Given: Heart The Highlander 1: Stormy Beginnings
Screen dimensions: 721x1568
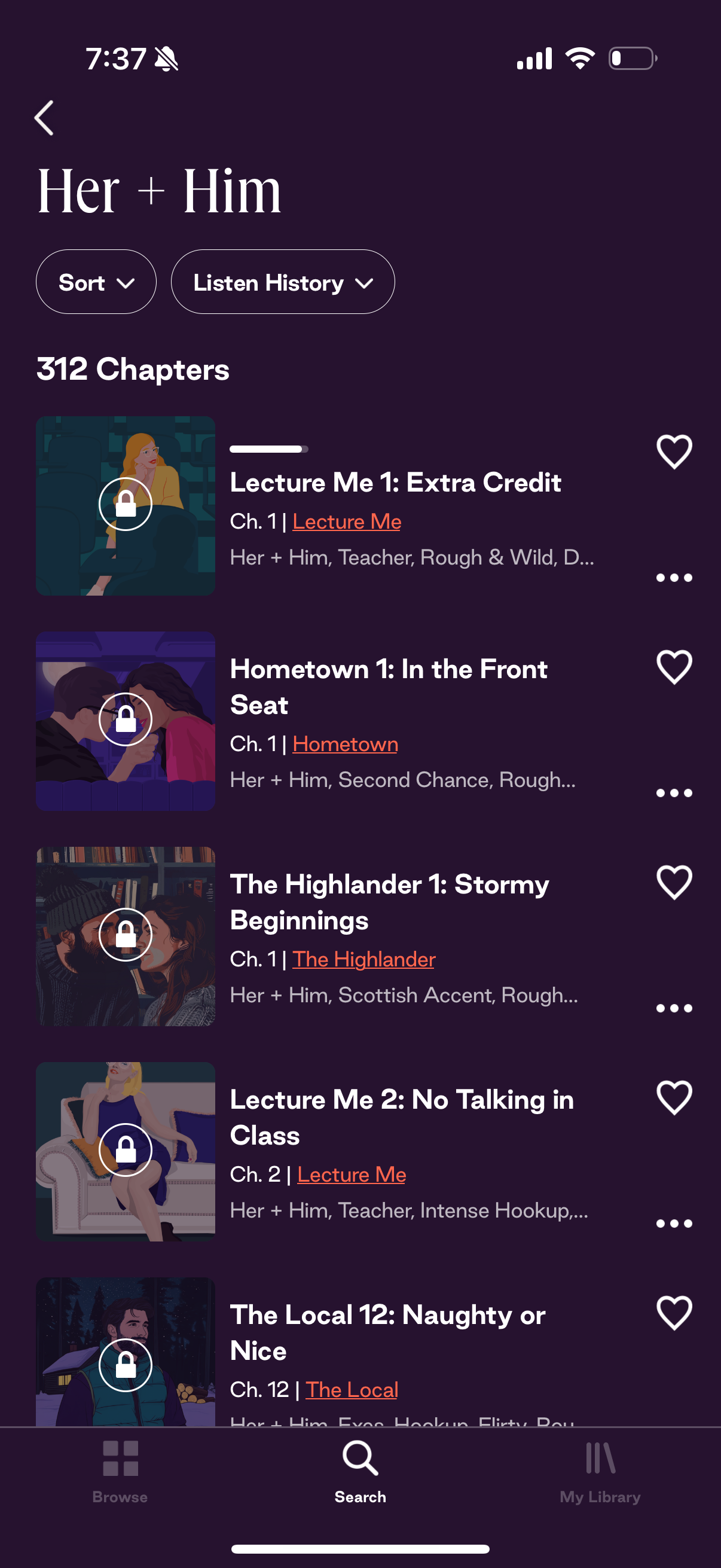Looking at the screenshot, I should pyautogui.click(x=674, y=882).
